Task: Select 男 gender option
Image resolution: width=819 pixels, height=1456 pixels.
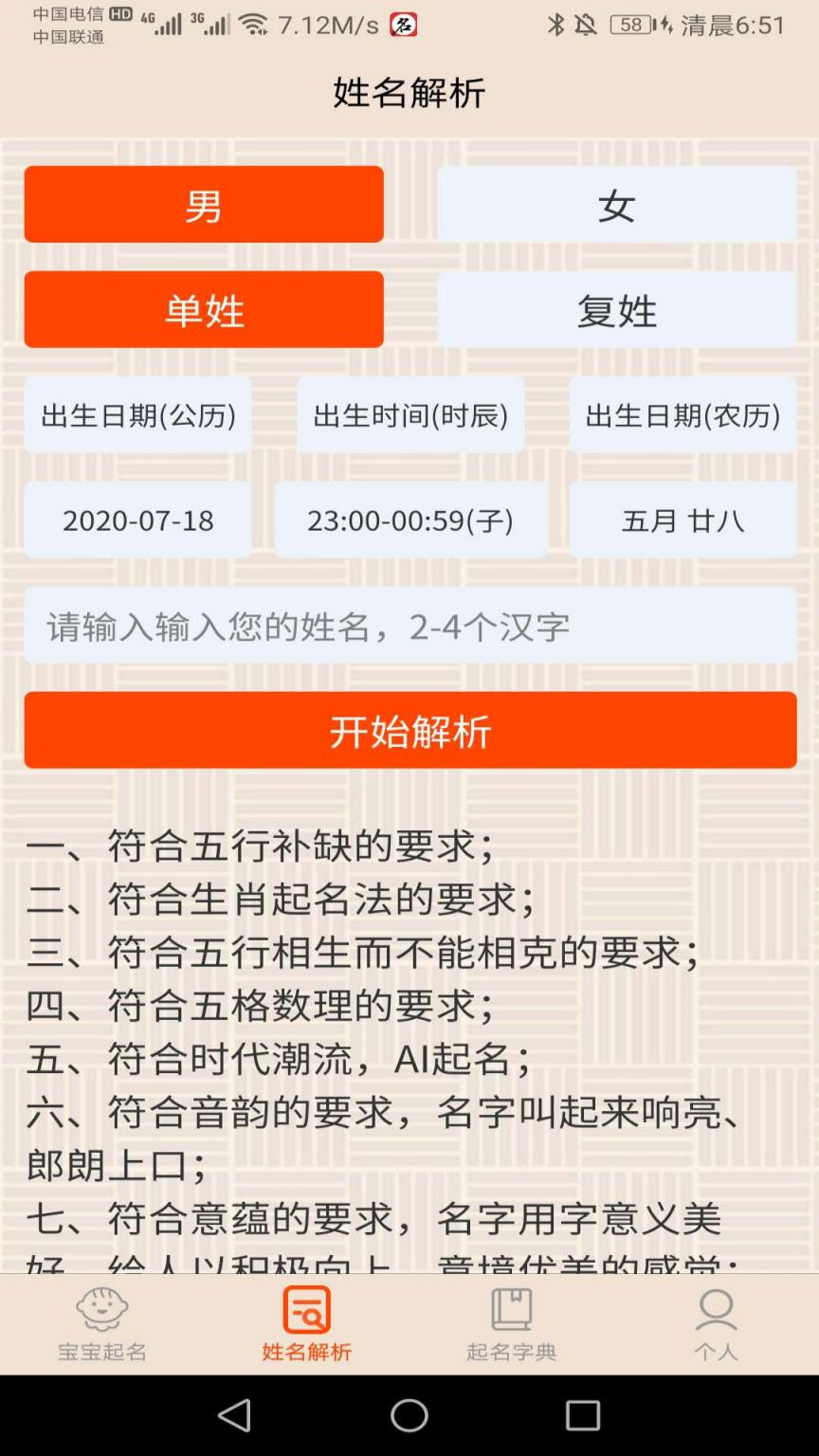Action: (x=204, y=205)
